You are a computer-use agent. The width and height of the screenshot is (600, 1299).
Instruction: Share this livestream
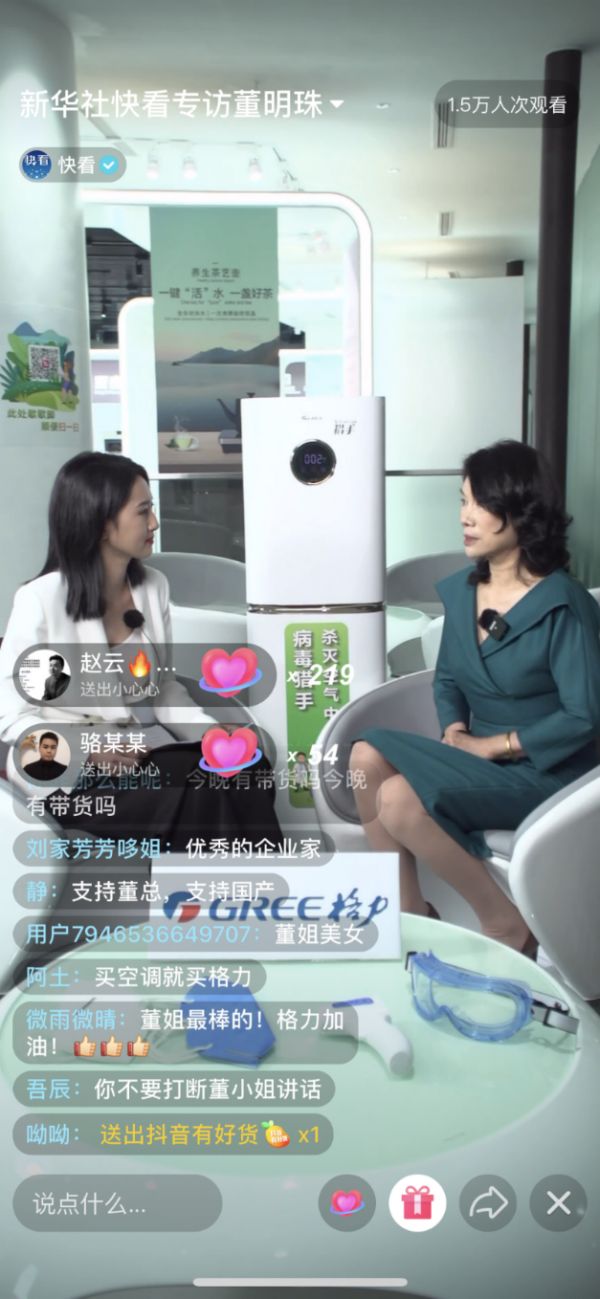click(x=488, y=1203)
